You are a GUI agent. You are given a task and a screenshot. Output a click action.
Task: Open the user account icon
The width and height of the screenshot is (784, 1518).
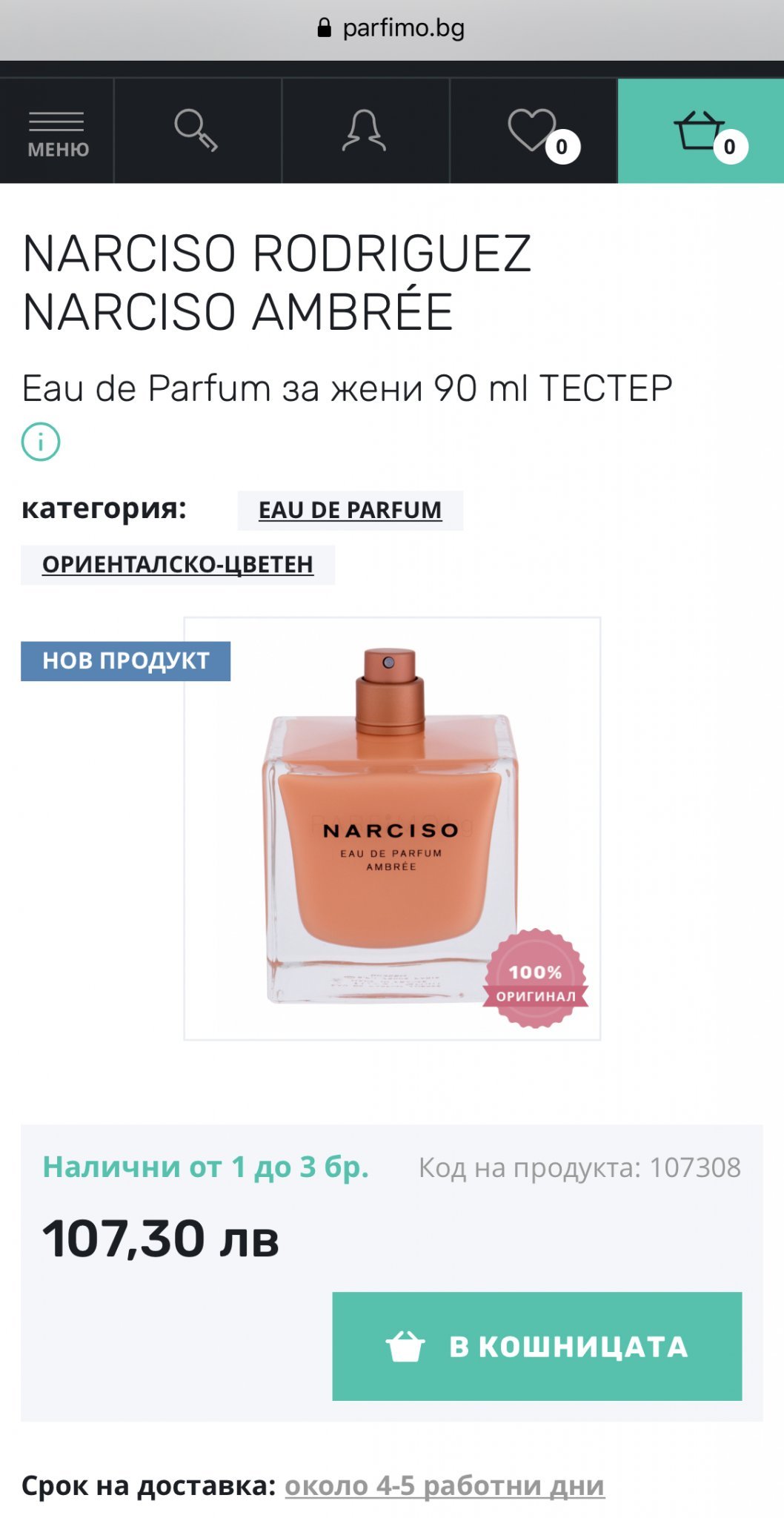[x=364, y=130]
